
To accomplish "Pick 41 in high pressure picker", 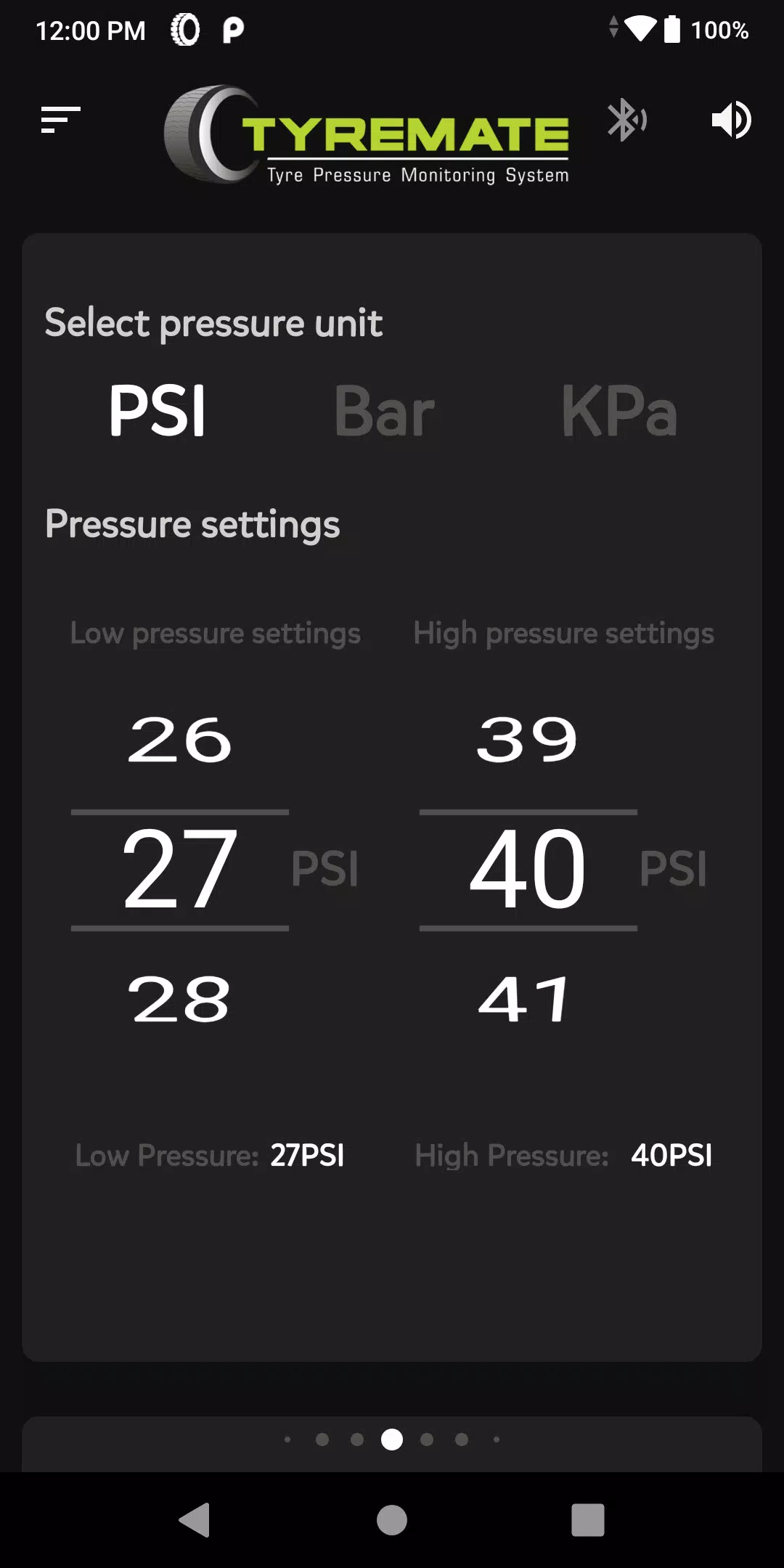I will point(525,1000).
